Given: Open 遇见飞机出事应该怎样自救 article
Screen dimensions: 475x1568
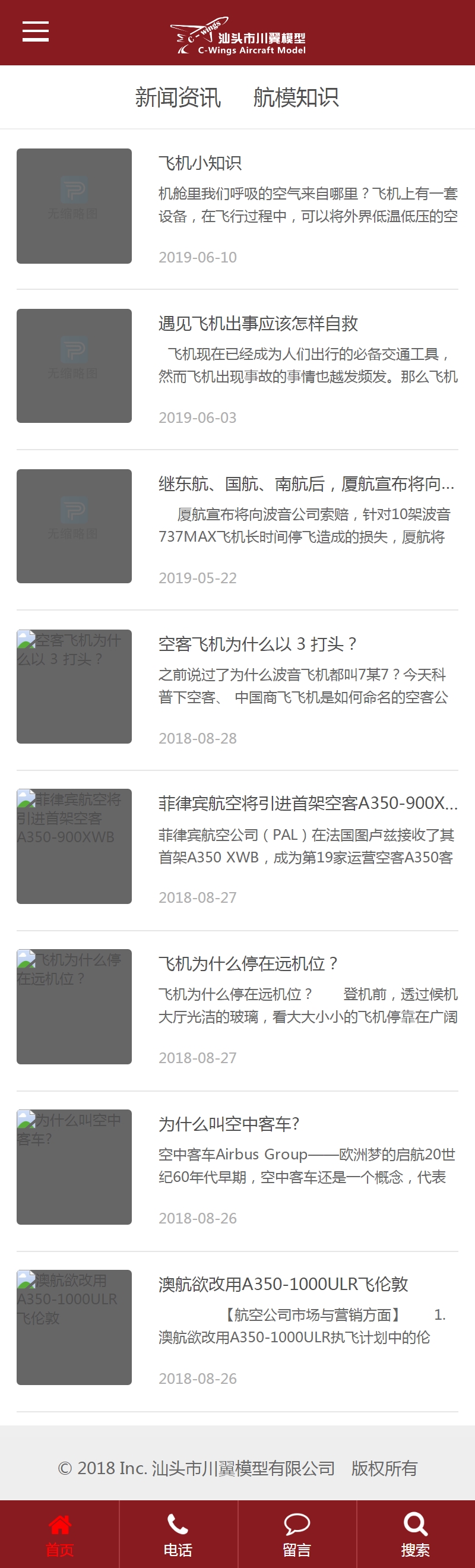Looking at the screenshot, I should (258, 323).
